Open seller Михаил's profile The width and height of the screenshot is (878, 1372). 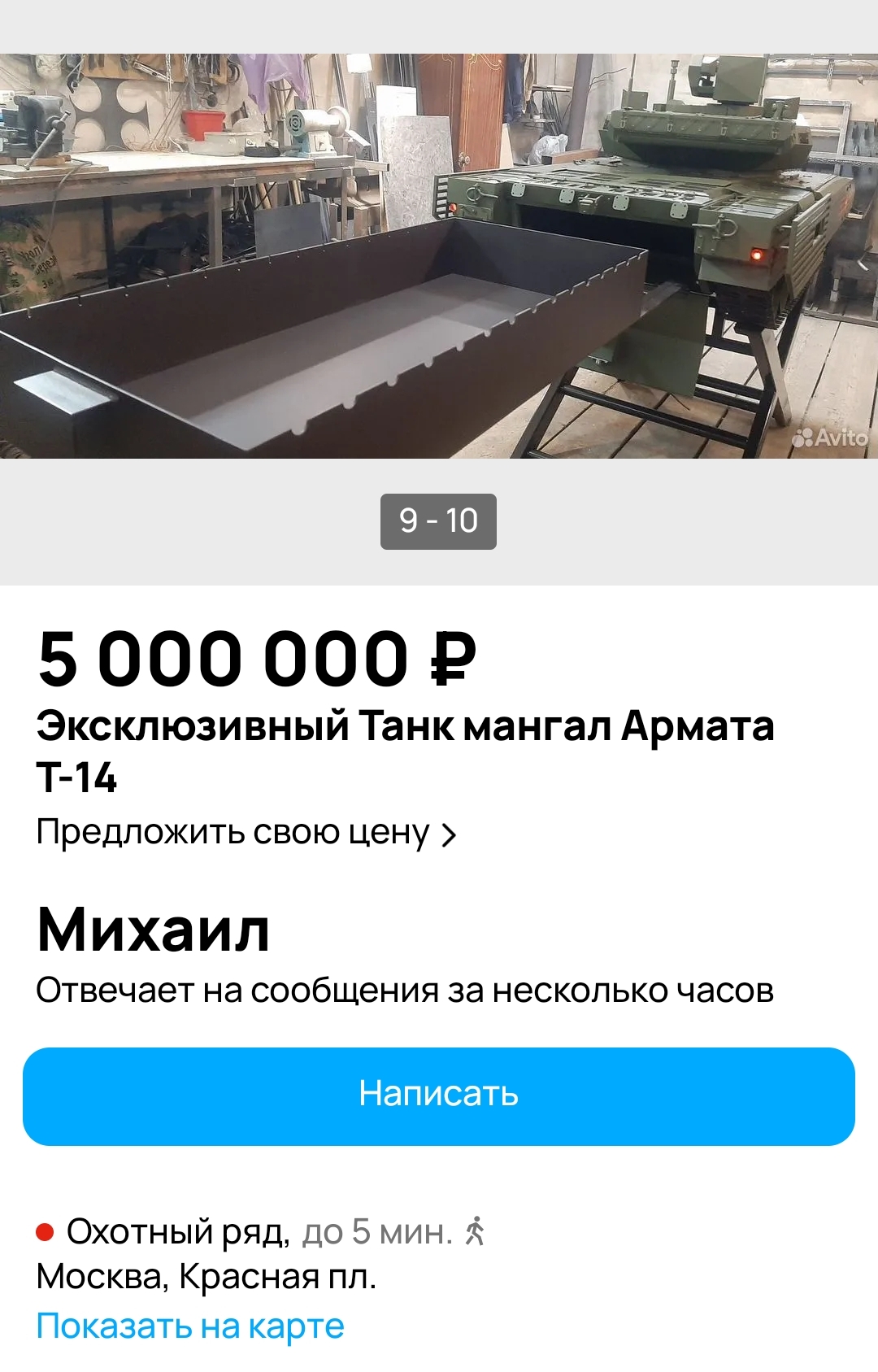pyautogui.click(x=154, y=930)
